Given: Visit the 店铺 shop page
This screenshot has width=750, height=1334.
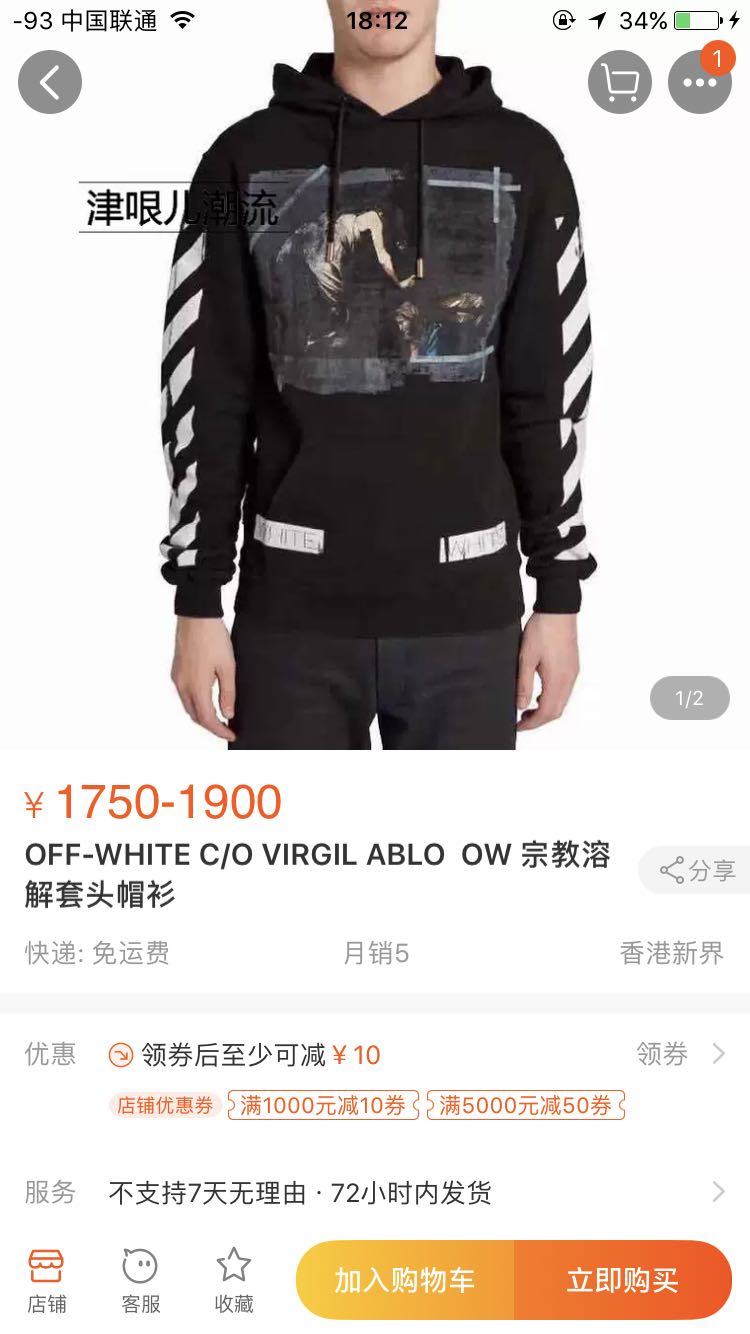Looking at the screenshot, I should click(46, 1281).
